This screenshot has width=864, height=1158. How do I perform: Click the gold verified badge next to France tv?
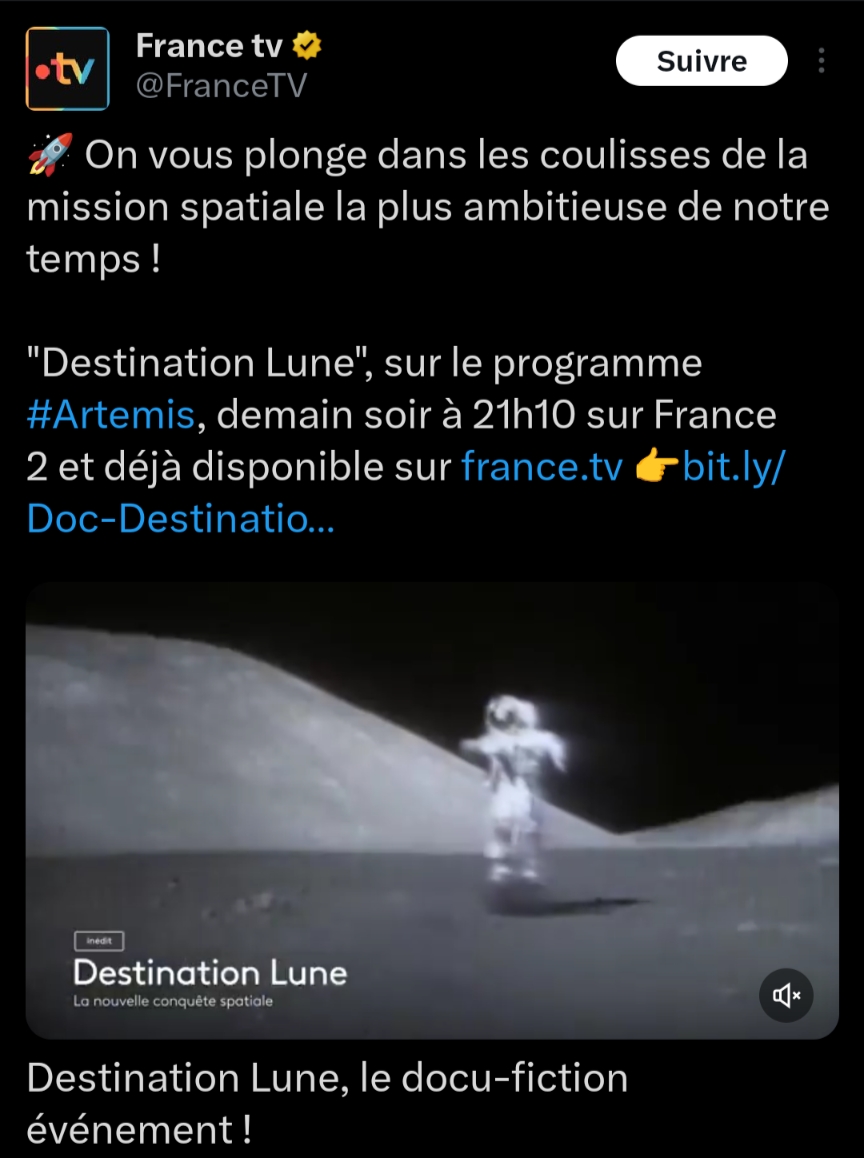(x=307, y=45)
